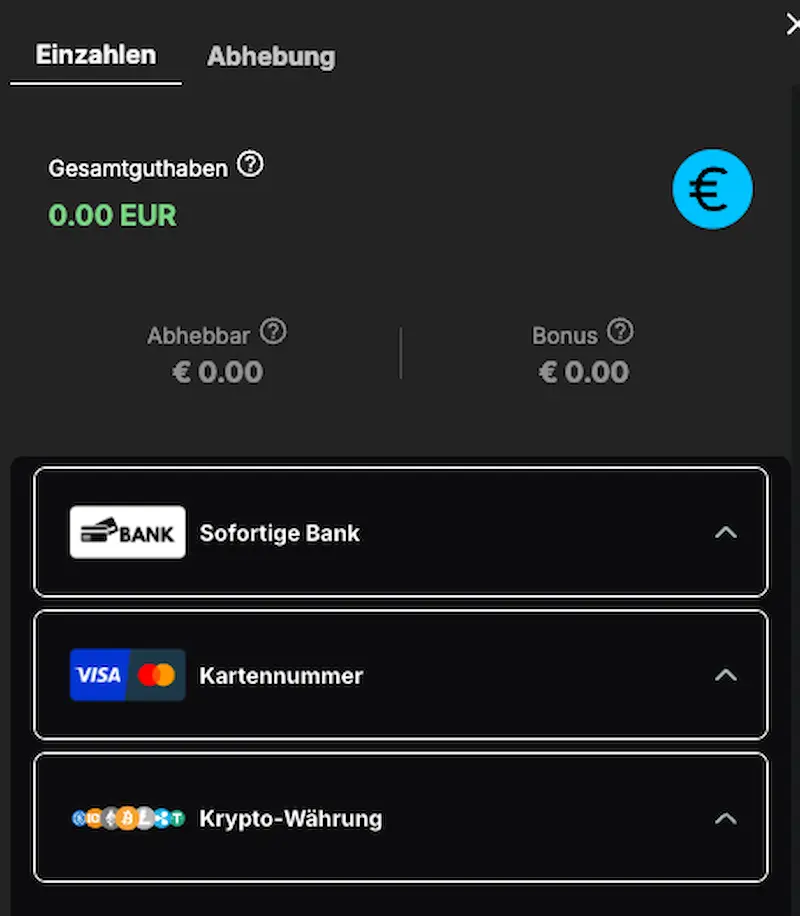Collapse the Kartennummer section
The image size is (800, 916).
click(x=726, y=675)
